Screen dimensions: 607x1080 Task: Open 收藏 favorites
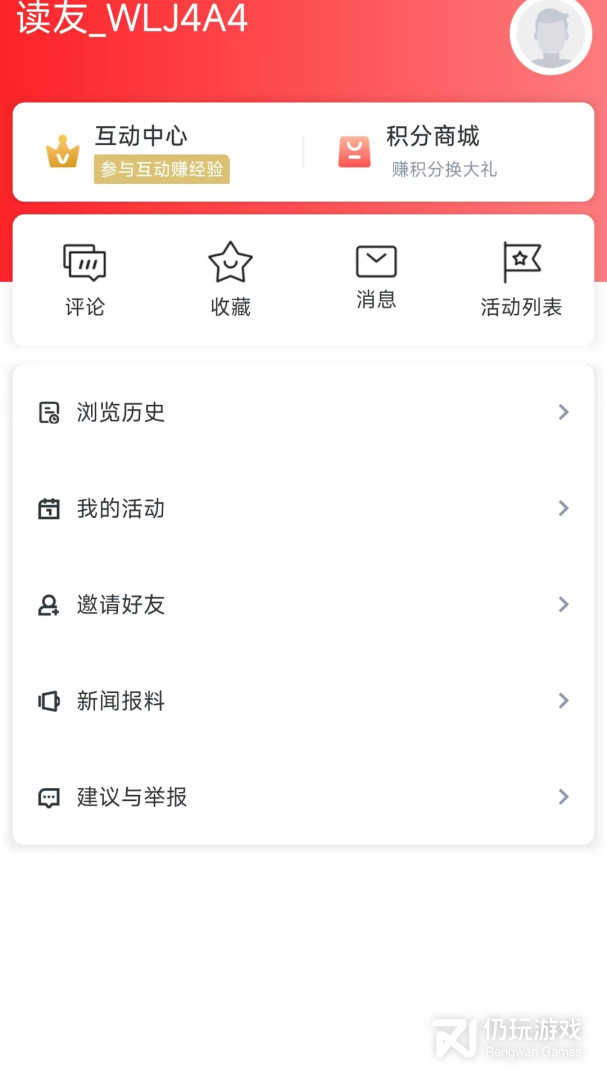click(x=230, y=280)
